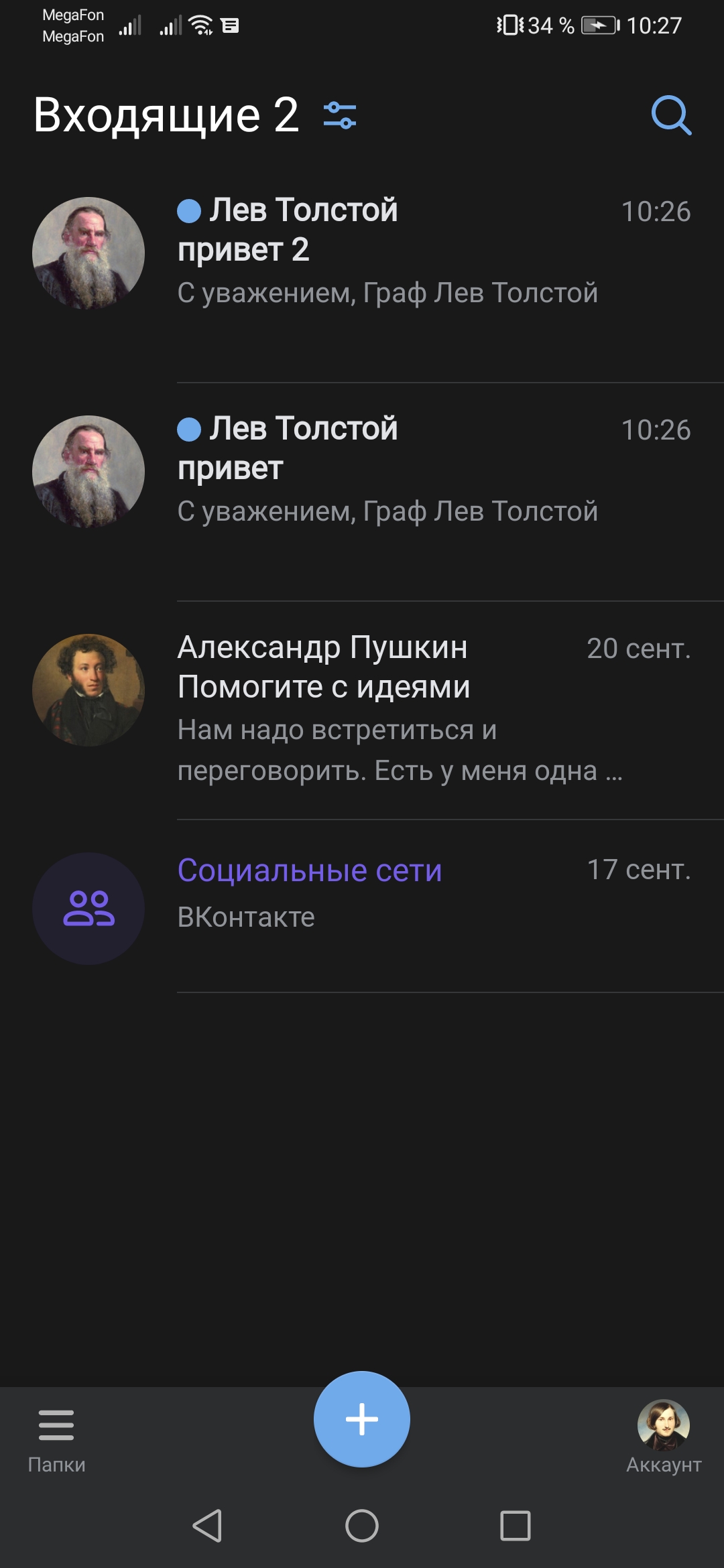Open the recent apps overview
724x1568 pixels.
[516, 1526]
